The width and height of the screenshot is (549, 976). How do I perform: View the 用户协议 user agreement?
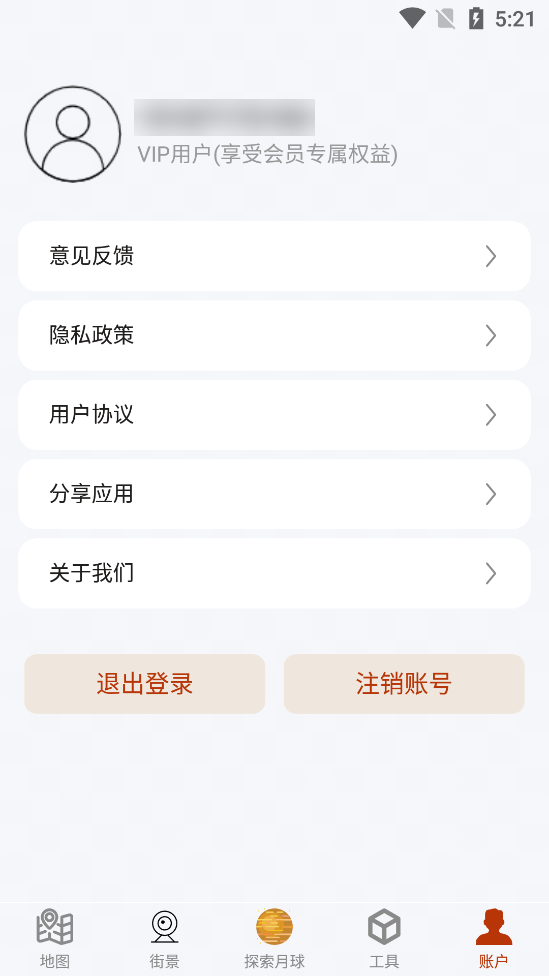click(x=274, y=415)
